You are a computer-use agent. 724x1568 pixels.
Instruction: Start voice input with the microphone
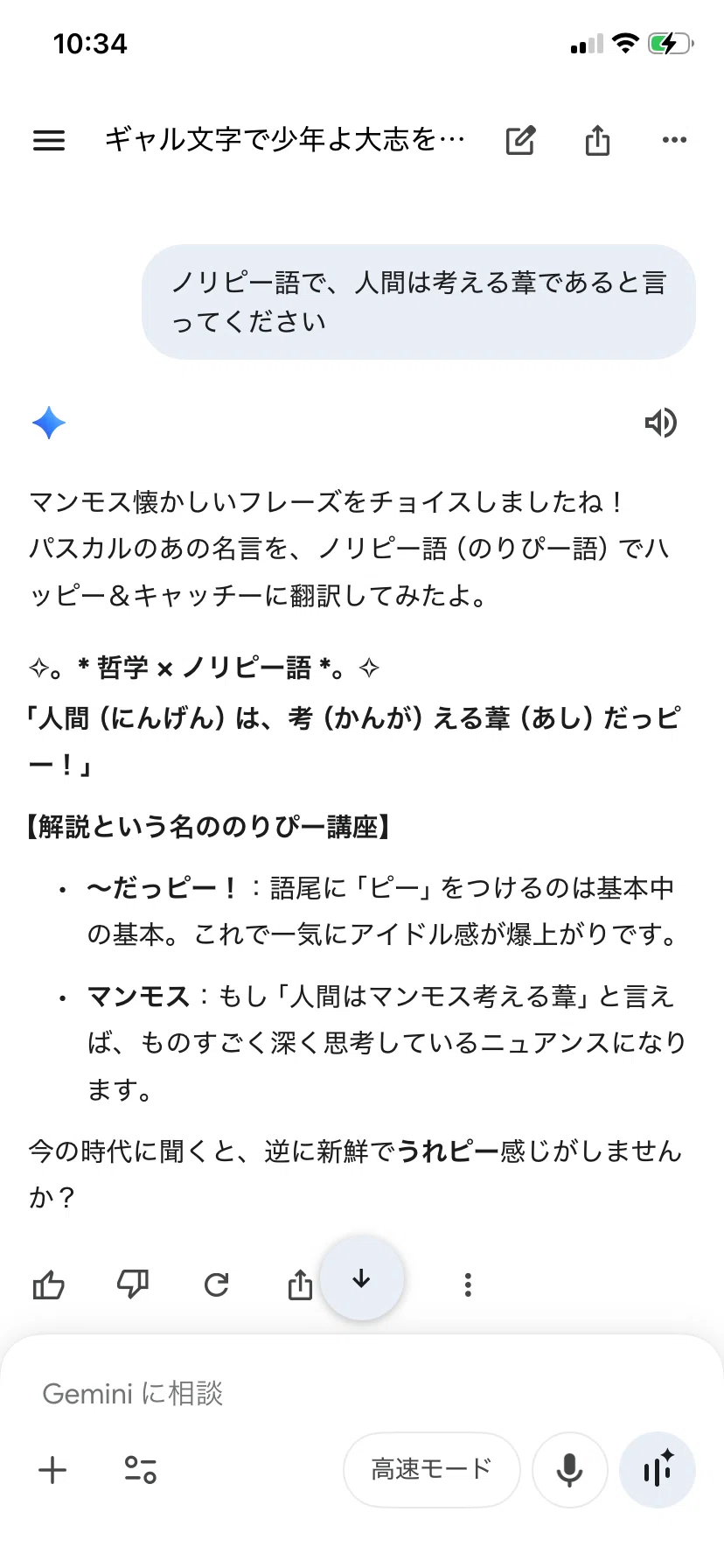(x=570, y=1470)
